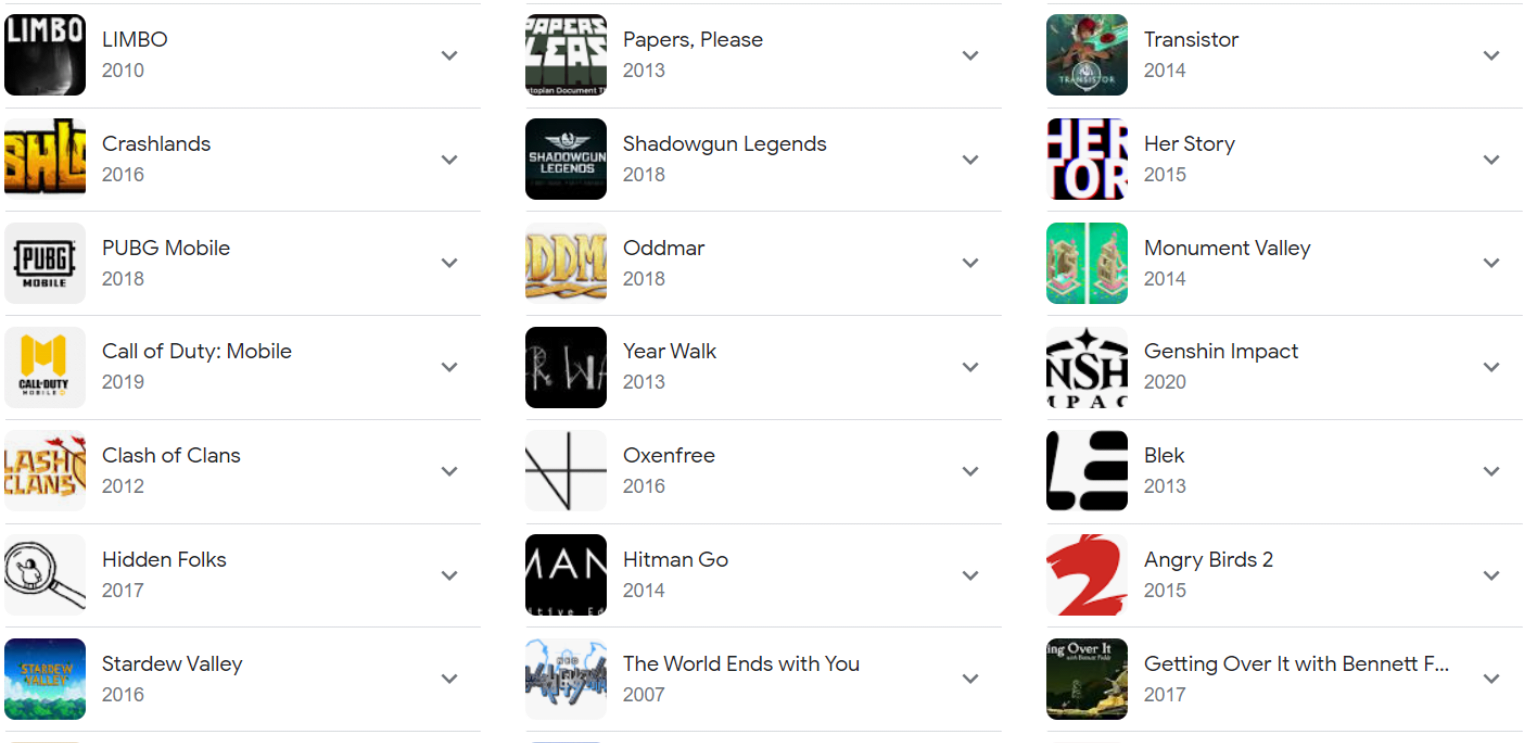
Task: Expand Clash of Clans details
Action: tap(450, 471)
